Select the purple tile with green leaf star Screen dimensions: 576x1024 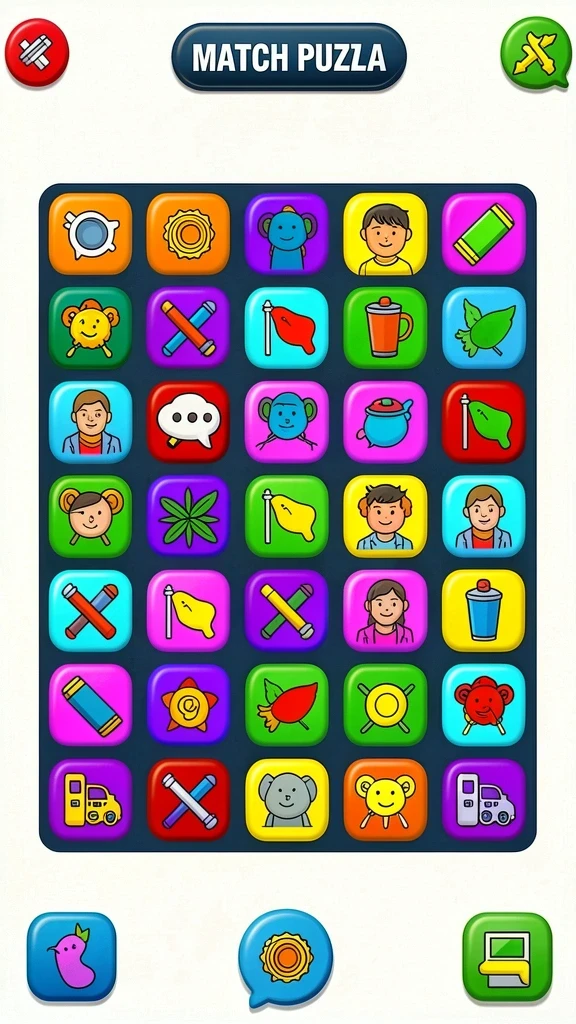(188, 516)
